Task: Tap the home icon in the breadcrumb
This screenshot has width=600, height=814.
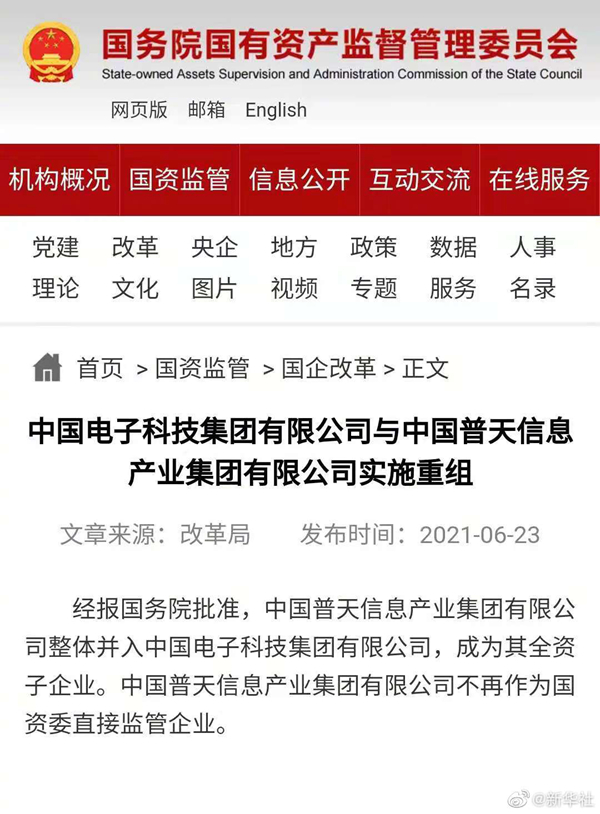Action: [x=47, y=368]
